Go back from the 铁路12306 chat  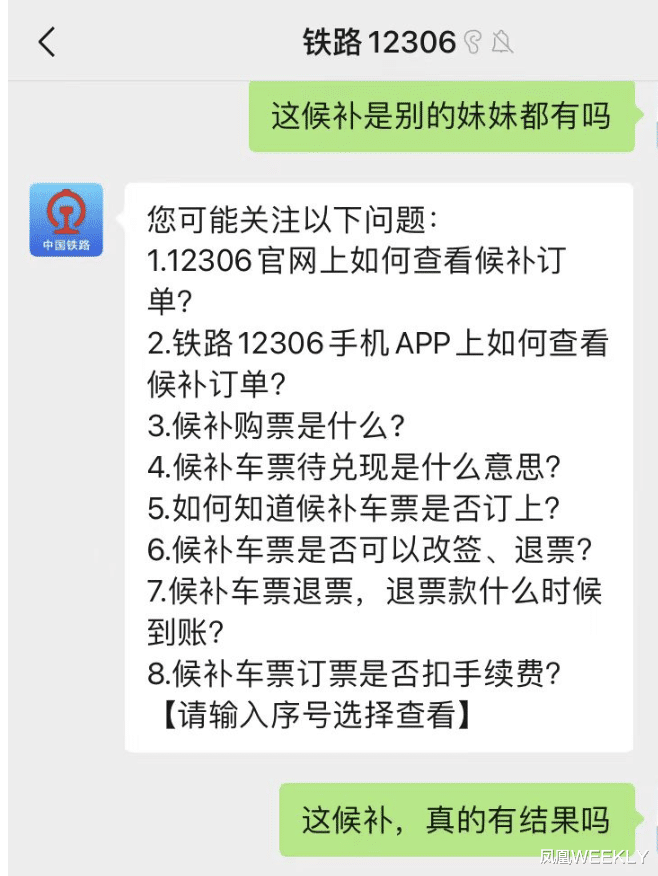pyautogui.click(x=47, y=42)
